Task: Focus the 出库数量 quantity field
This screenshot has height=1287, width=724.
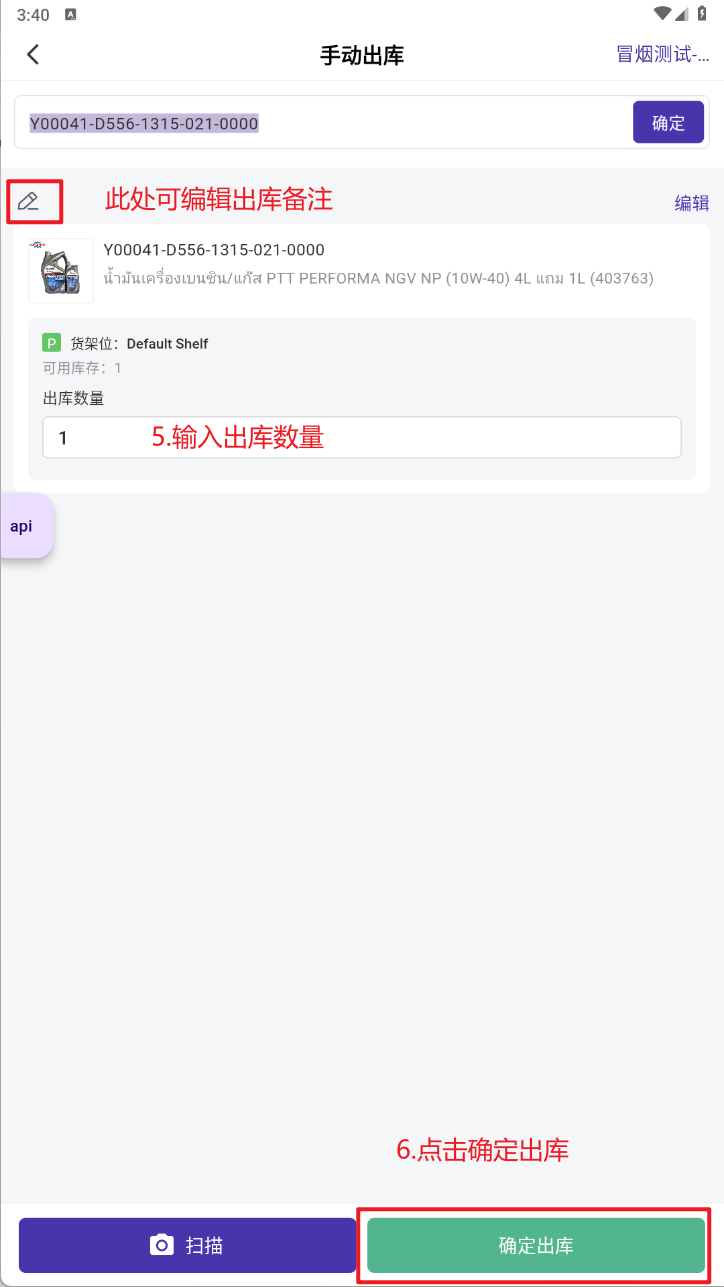Action: (x=362, y=437)
